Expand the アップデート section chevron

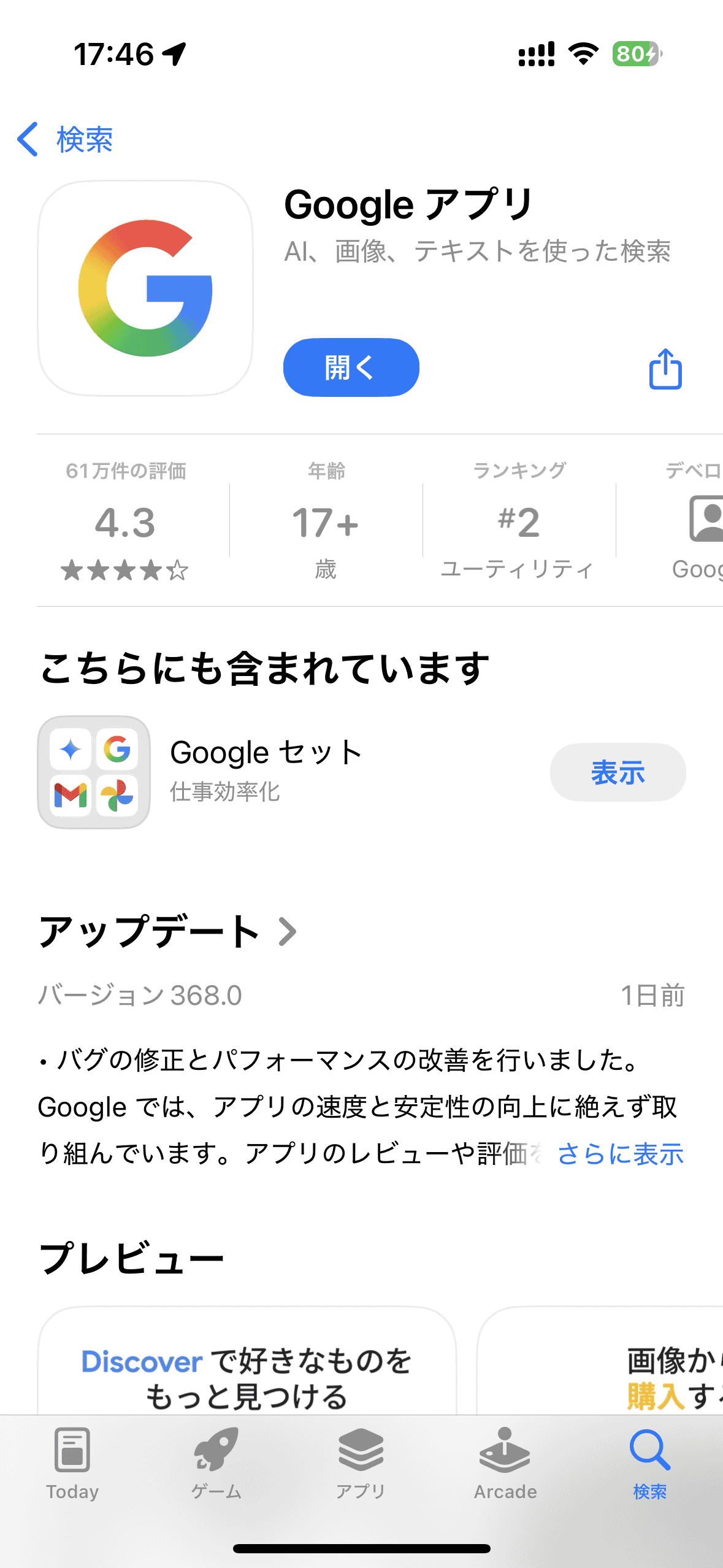[x=287, y=932]
